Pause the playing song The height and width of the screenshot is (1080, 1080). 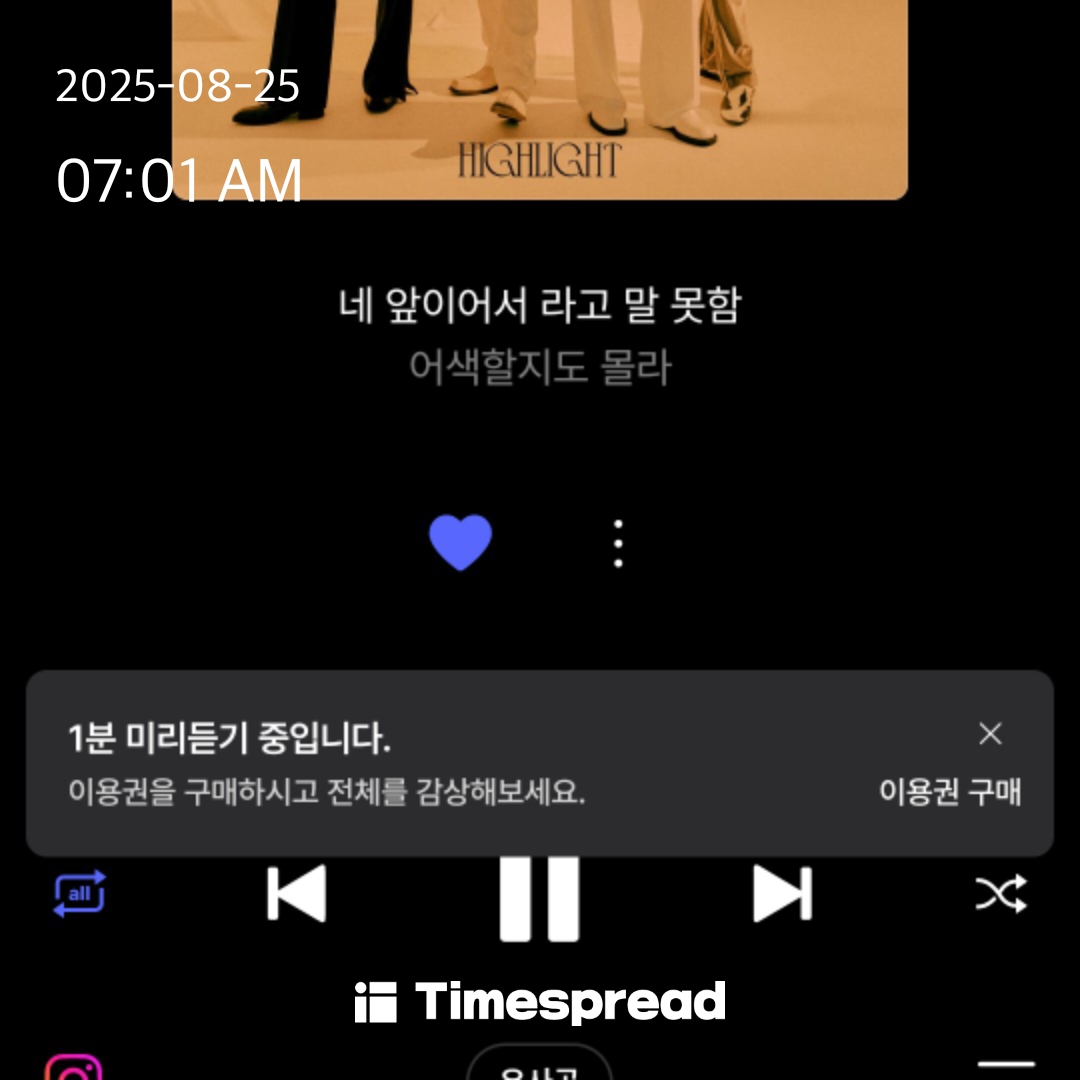tap(540, 897)
